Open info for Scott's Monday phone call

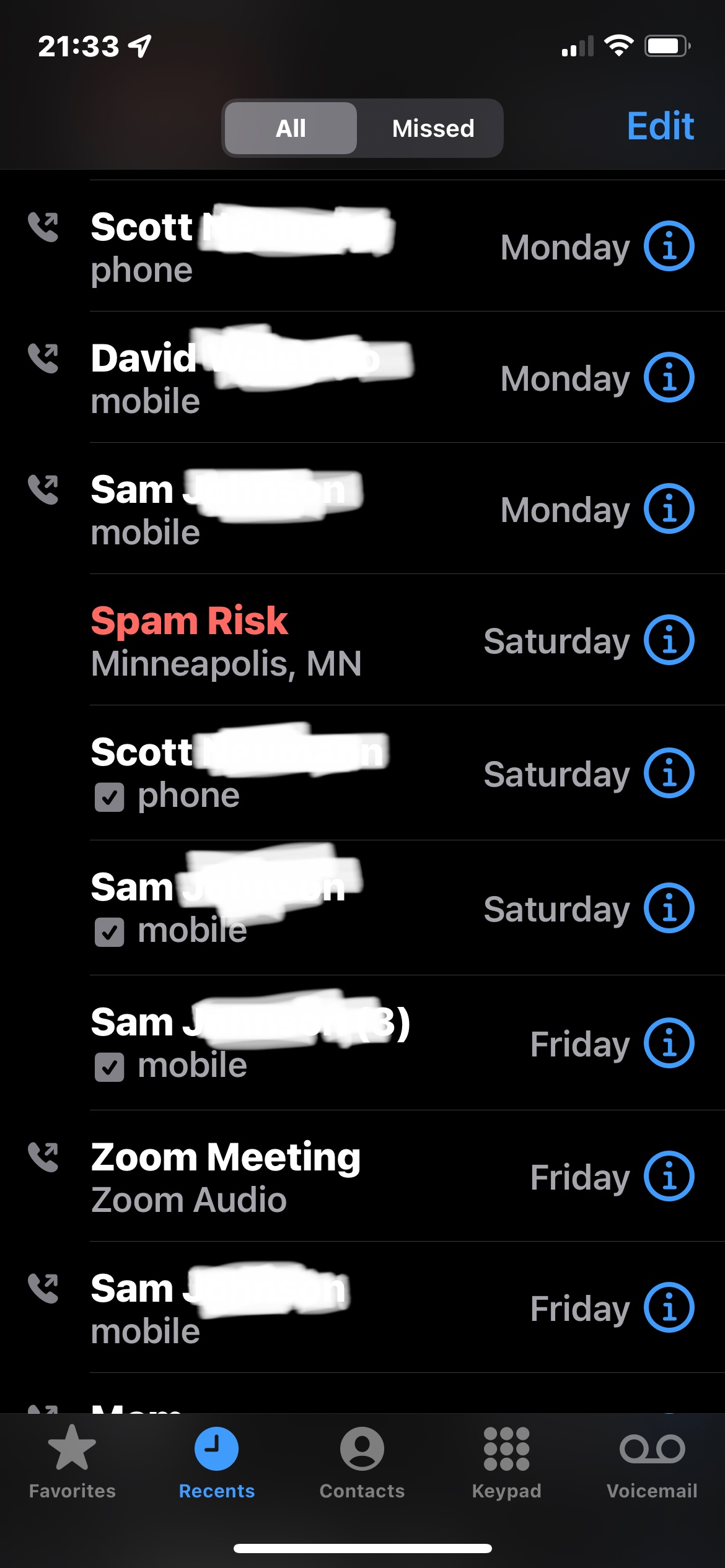point(670,245)
